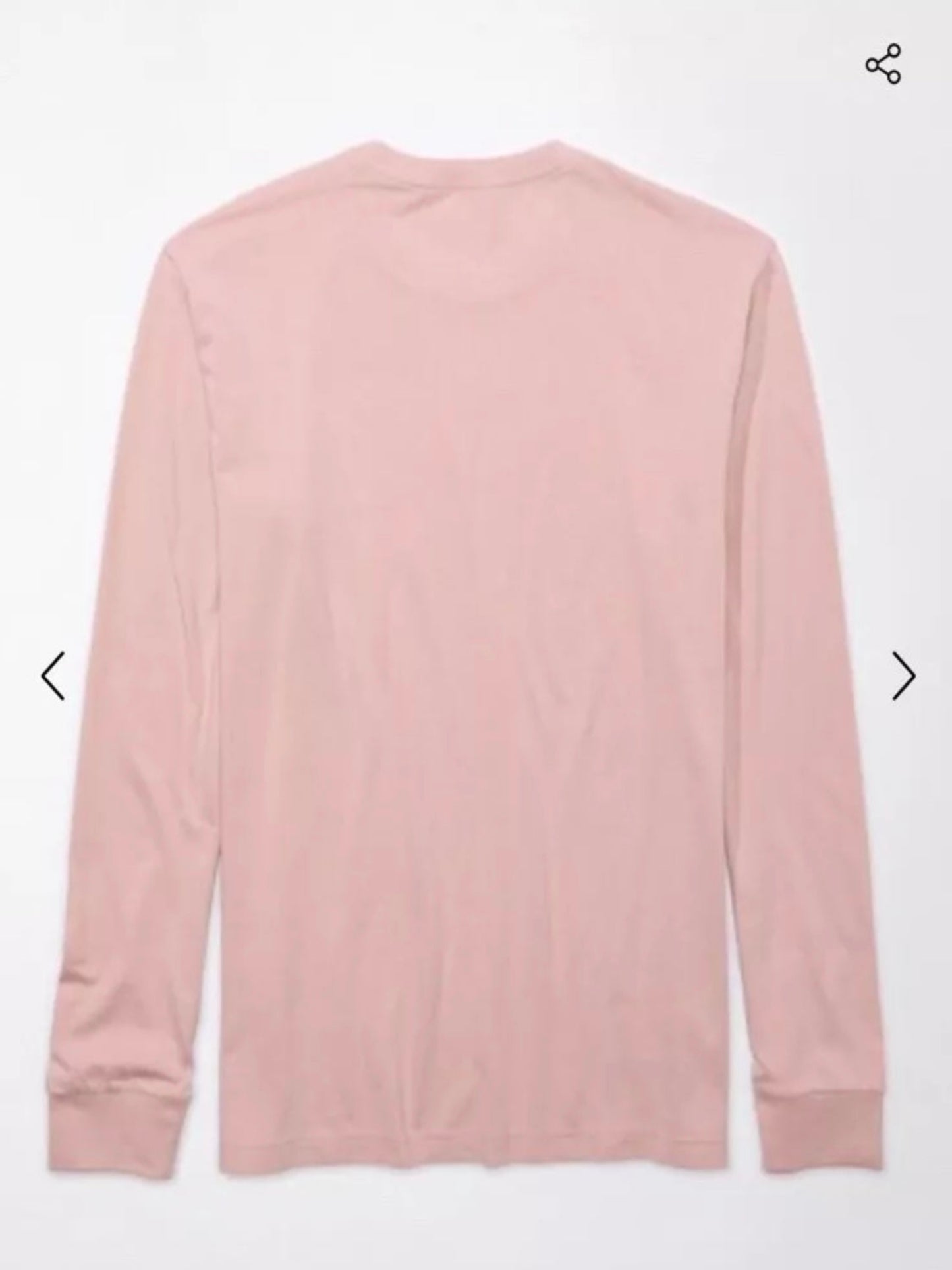This screenshot has height=1270, width=952.
Task: Show the next product photo
Action: tap(903, 675)
